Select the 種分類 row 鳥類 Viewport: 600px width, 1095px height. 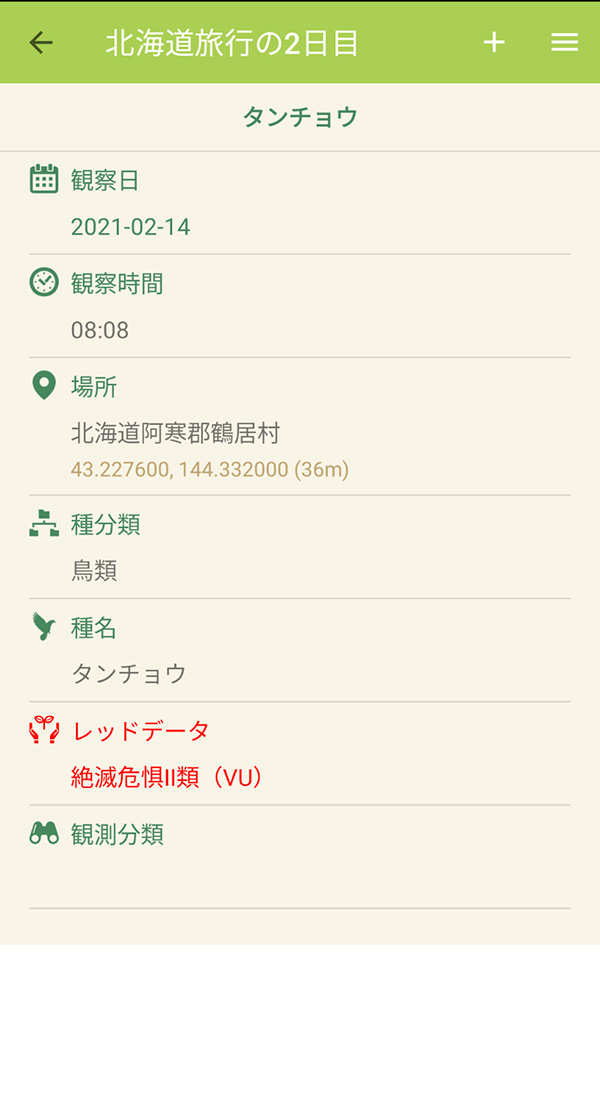300,548
